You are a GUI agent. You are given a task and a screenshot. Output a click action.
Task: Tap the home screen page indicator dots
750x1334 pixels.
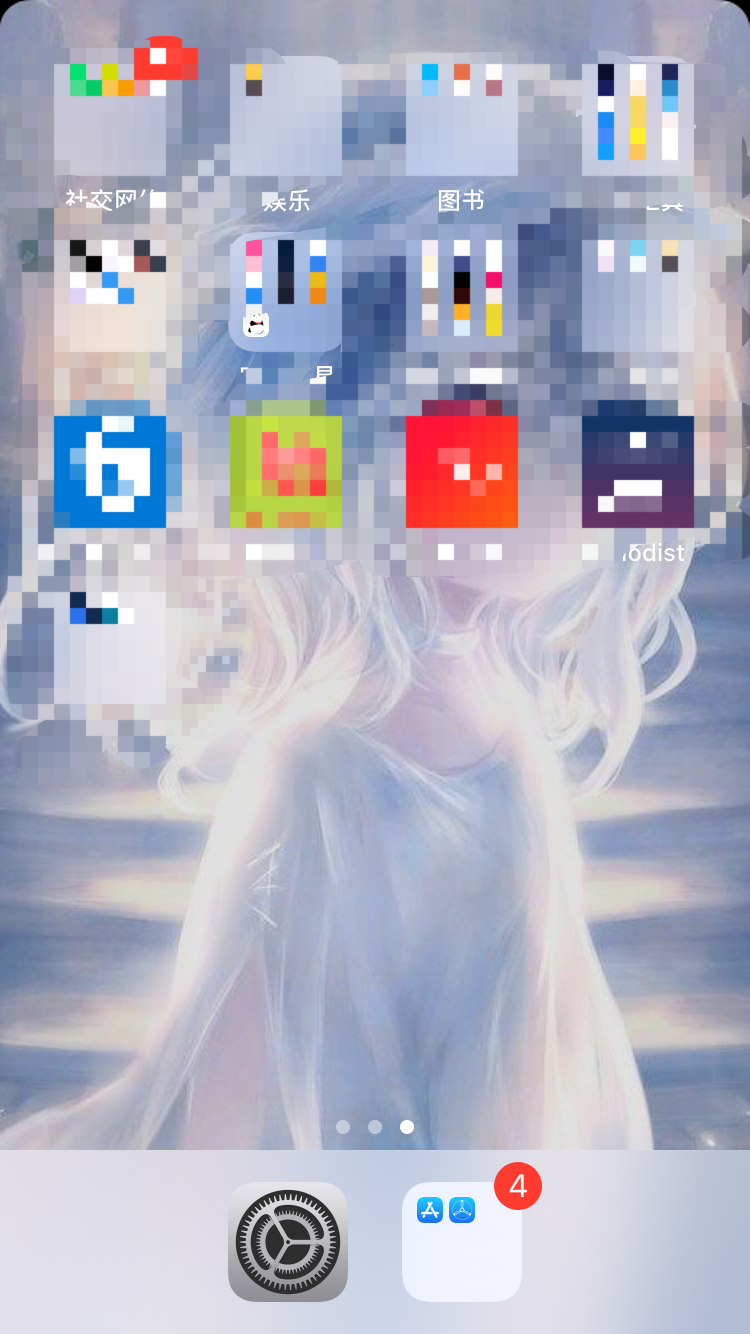[x=375, y=1127]
